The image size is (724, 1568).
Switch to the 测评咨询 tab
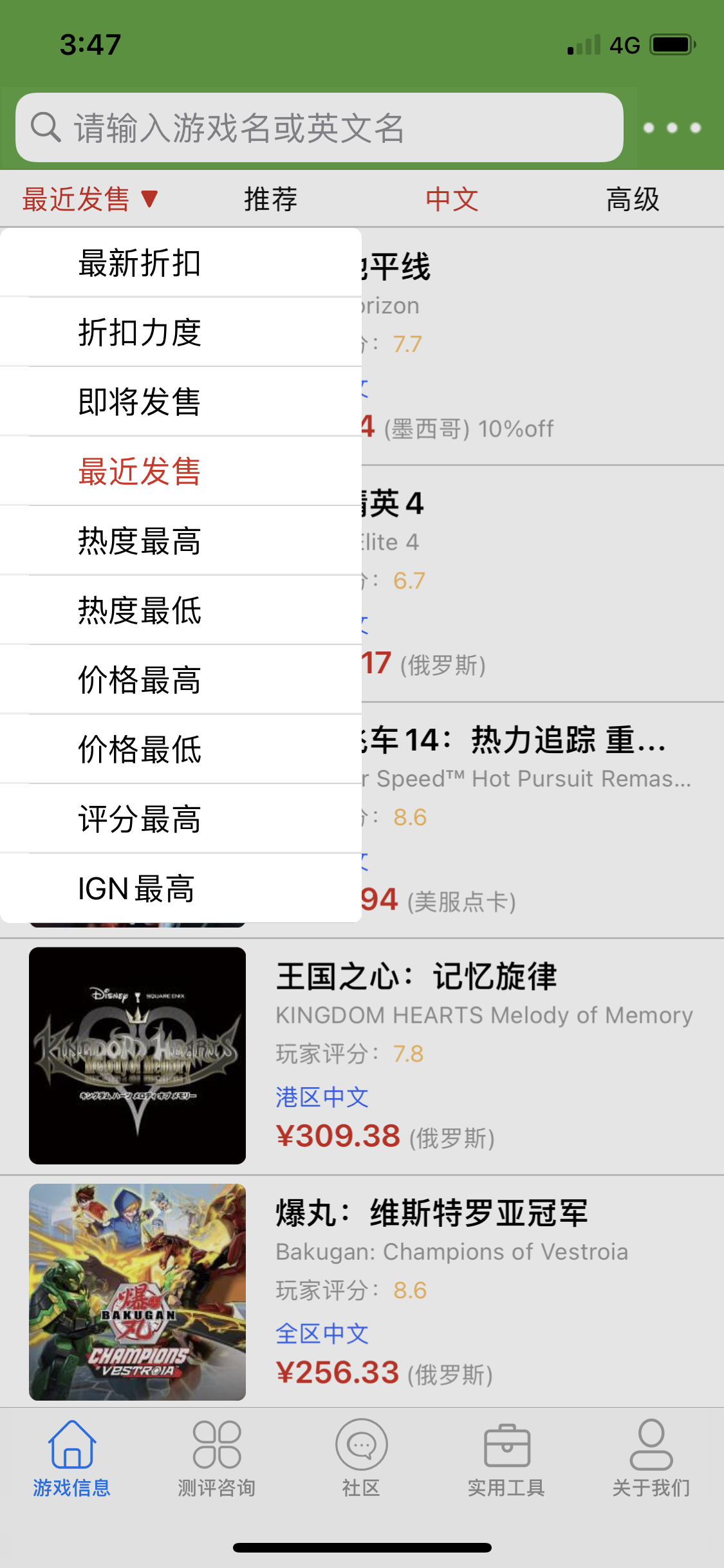[x=217, y=1459]
